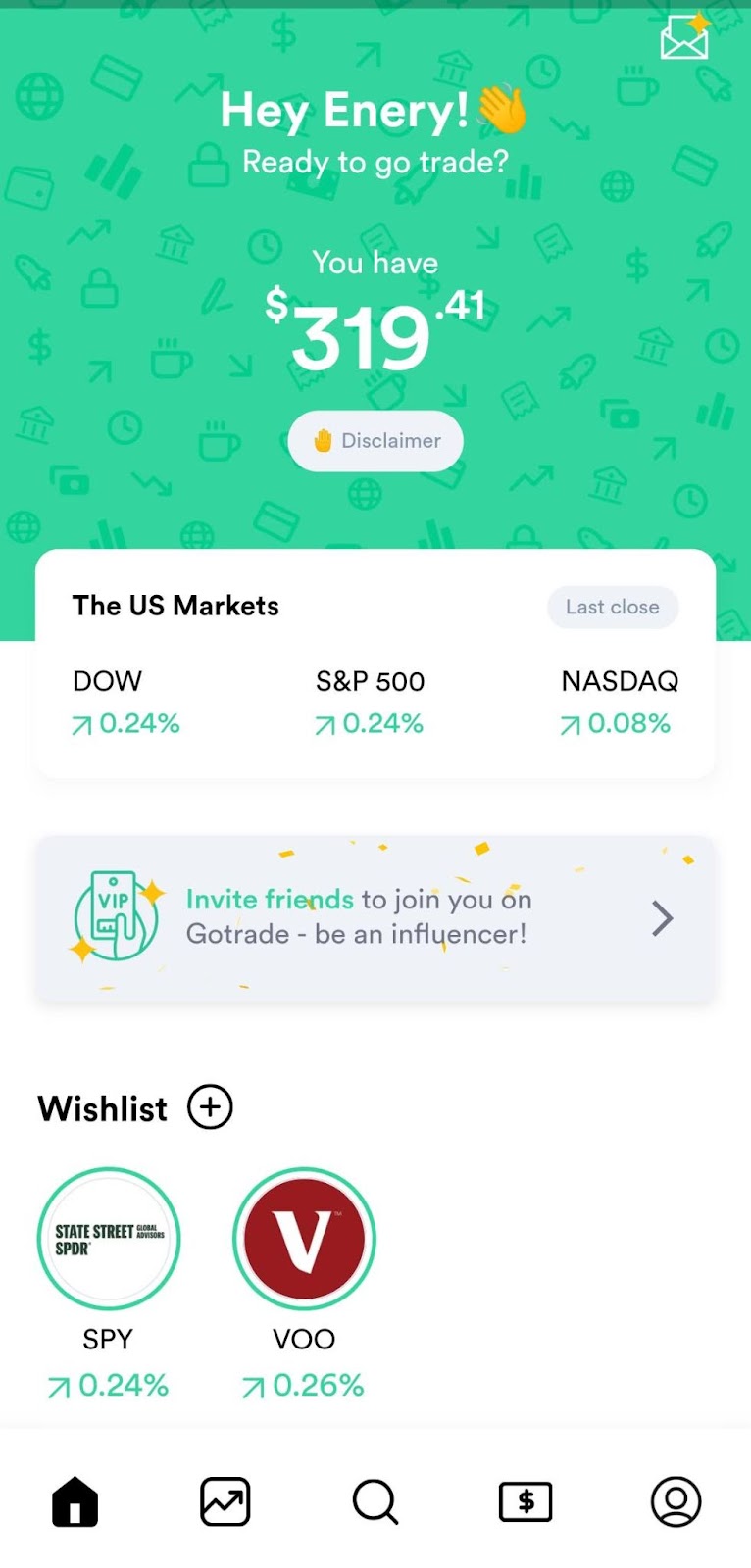Switch to the portfolio chart tab
Image resolution: width=751 pixels, height=1568 pixels.
coord(225,1501)
